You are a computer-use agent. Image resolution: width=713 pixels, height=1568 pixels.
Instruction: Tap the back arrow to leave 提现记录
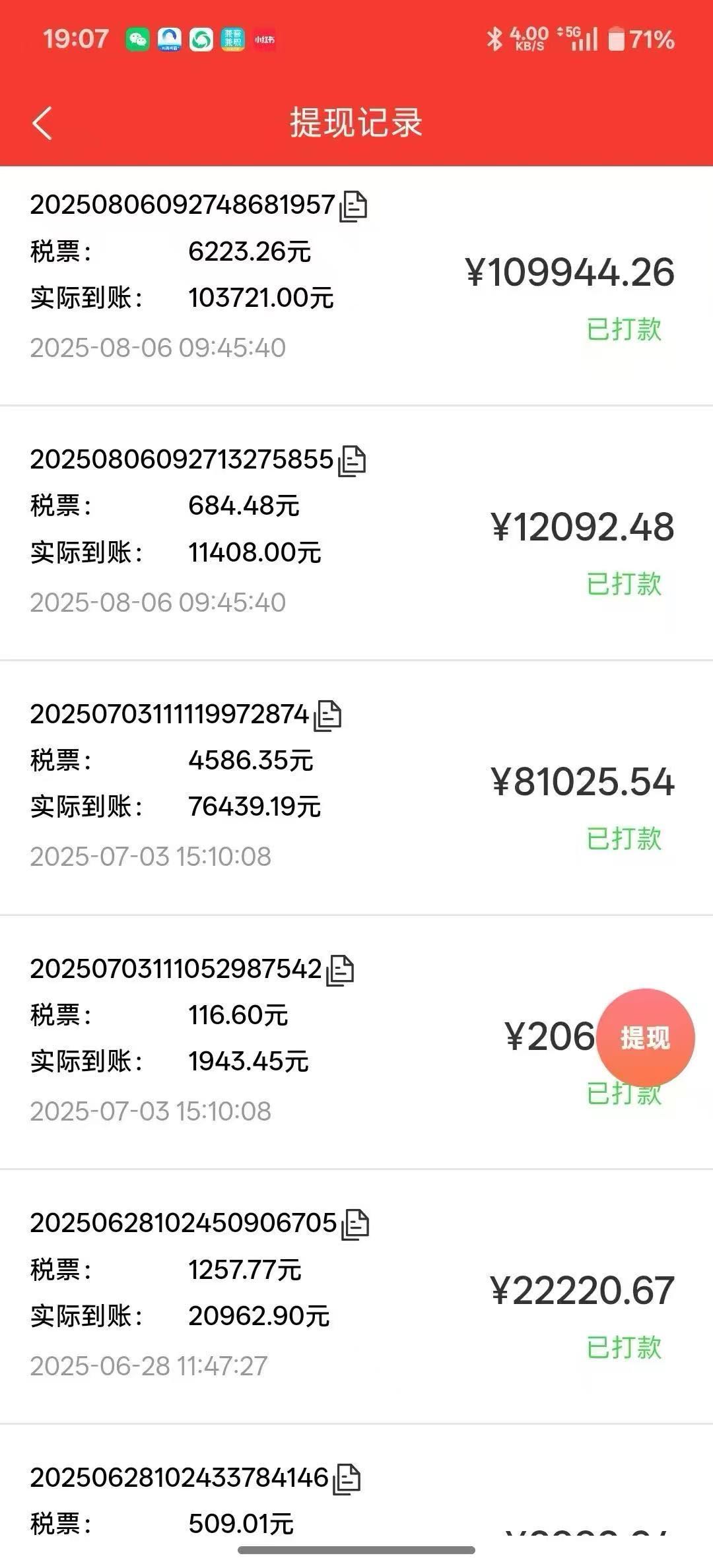coord(42,123)
